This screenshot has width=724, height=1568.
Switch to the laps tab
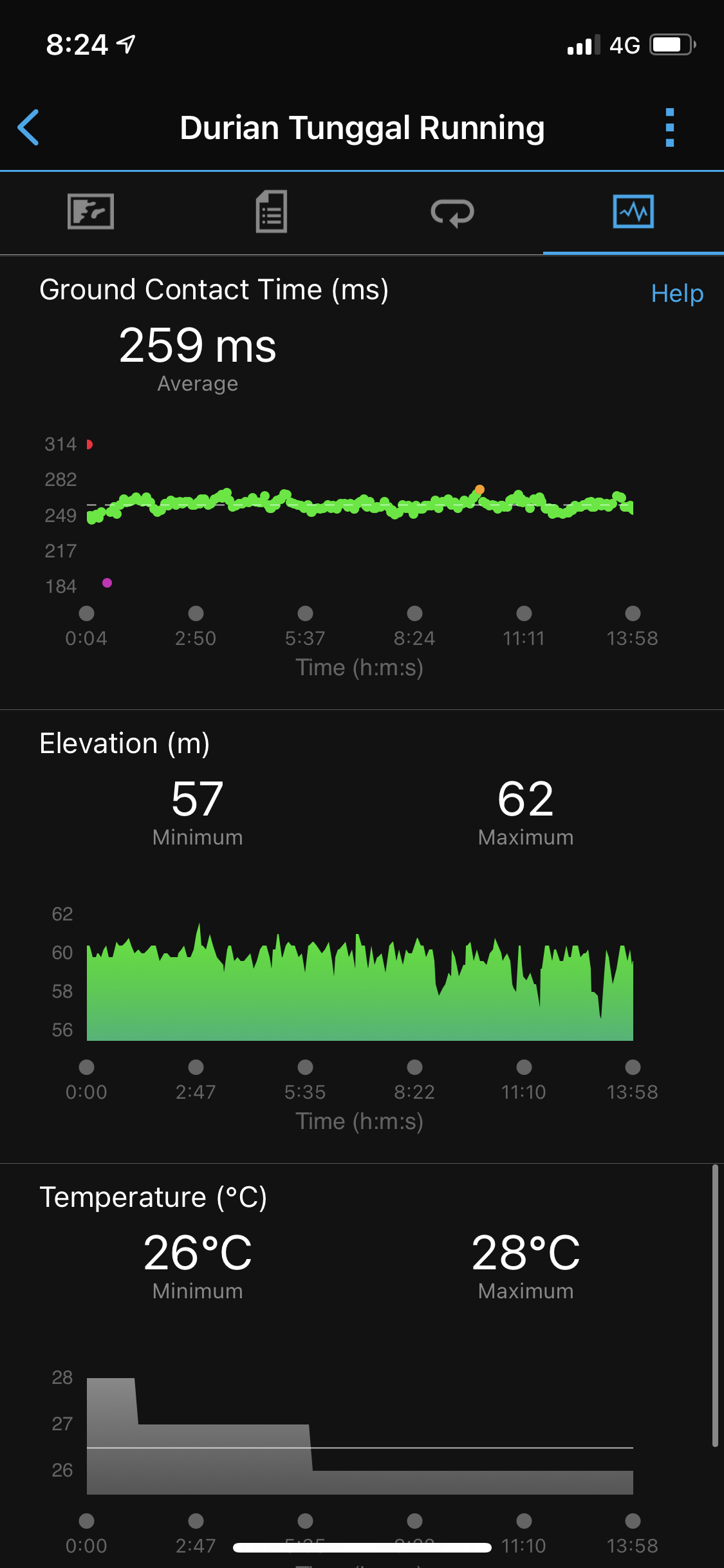click(452, 212)
